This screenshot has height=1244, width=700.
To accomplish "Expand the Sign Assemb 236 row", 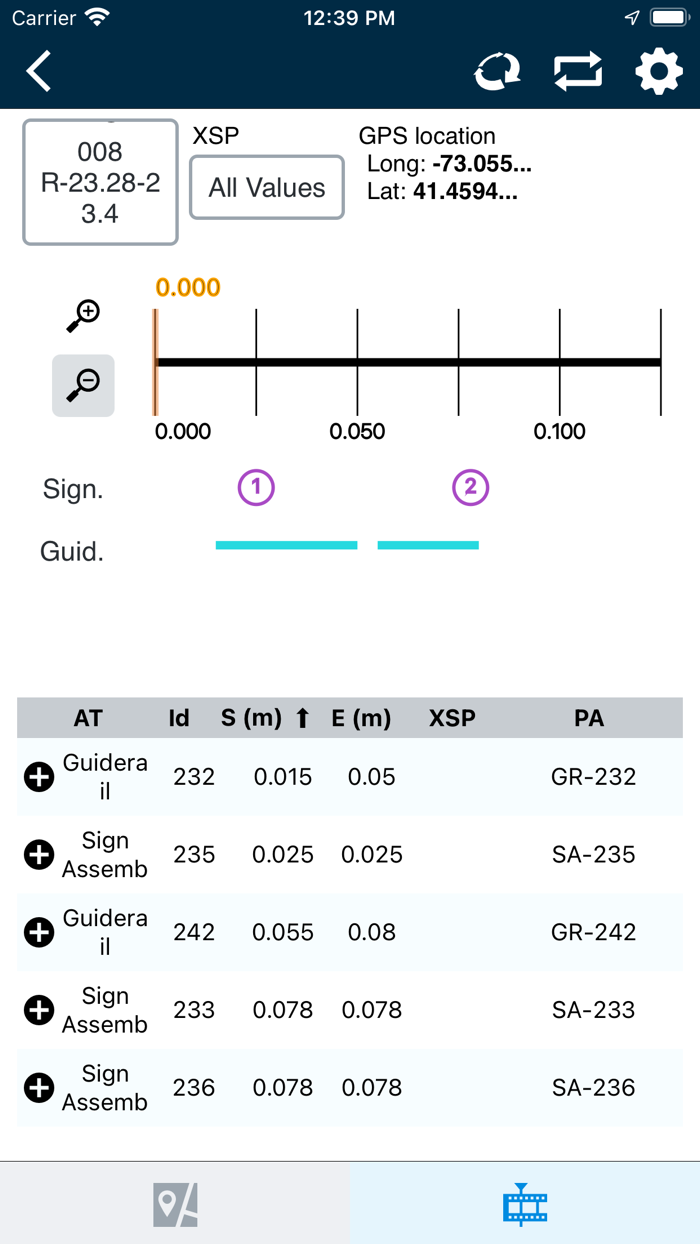I will point(39,1088).
